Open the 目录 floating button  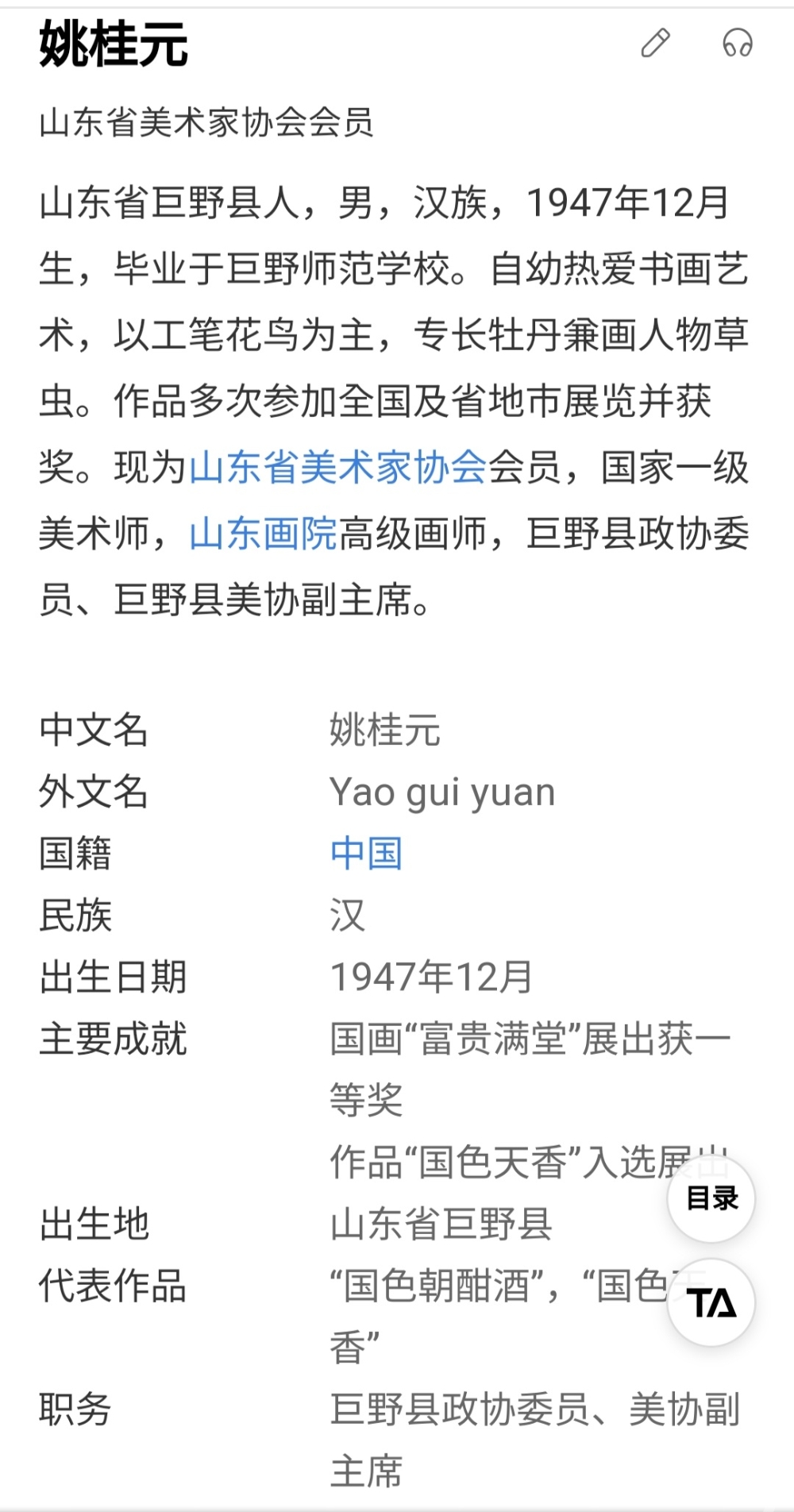[711, 1198]
